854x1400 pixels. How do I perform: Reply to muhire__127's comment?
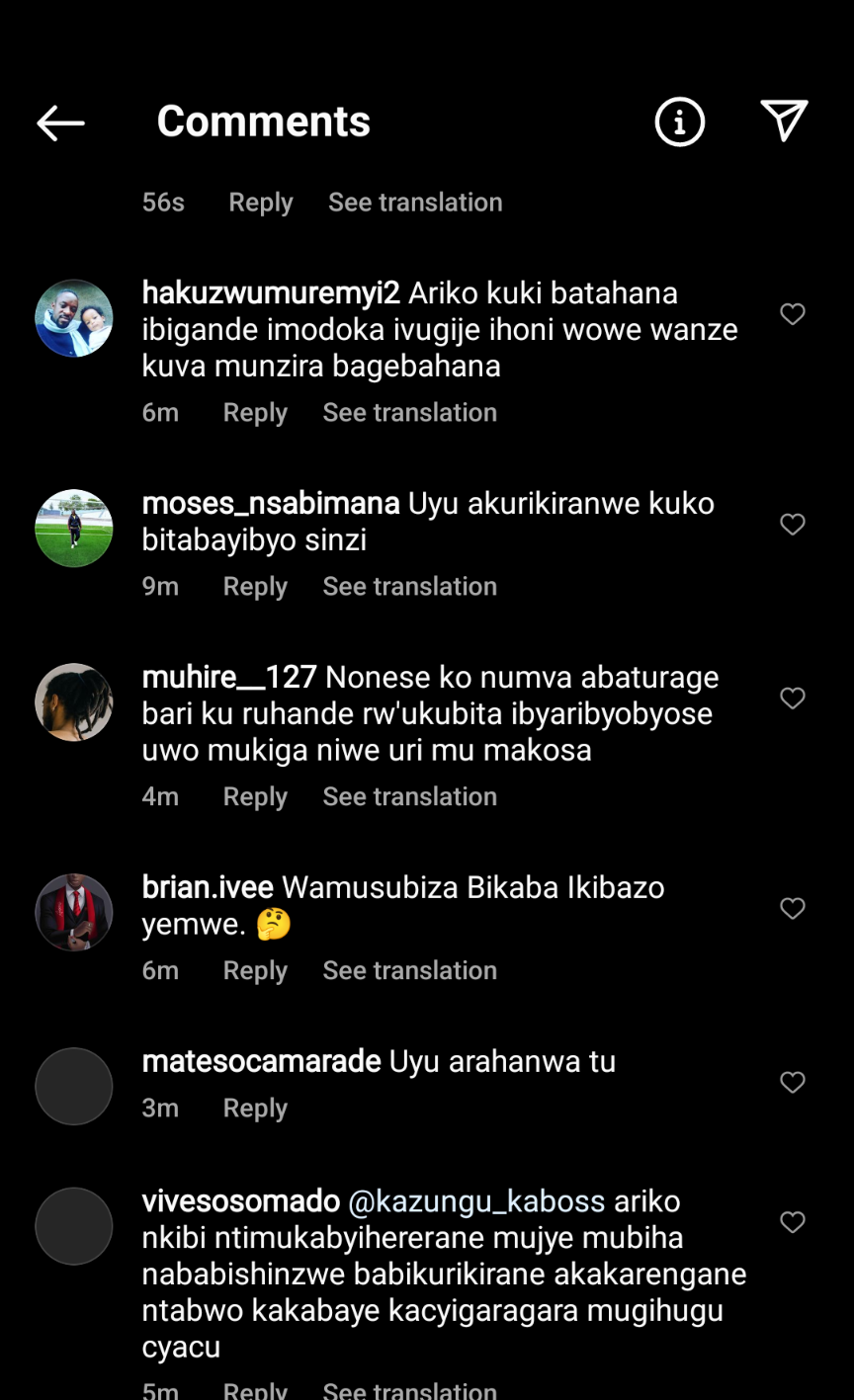[x=255, y=796]
